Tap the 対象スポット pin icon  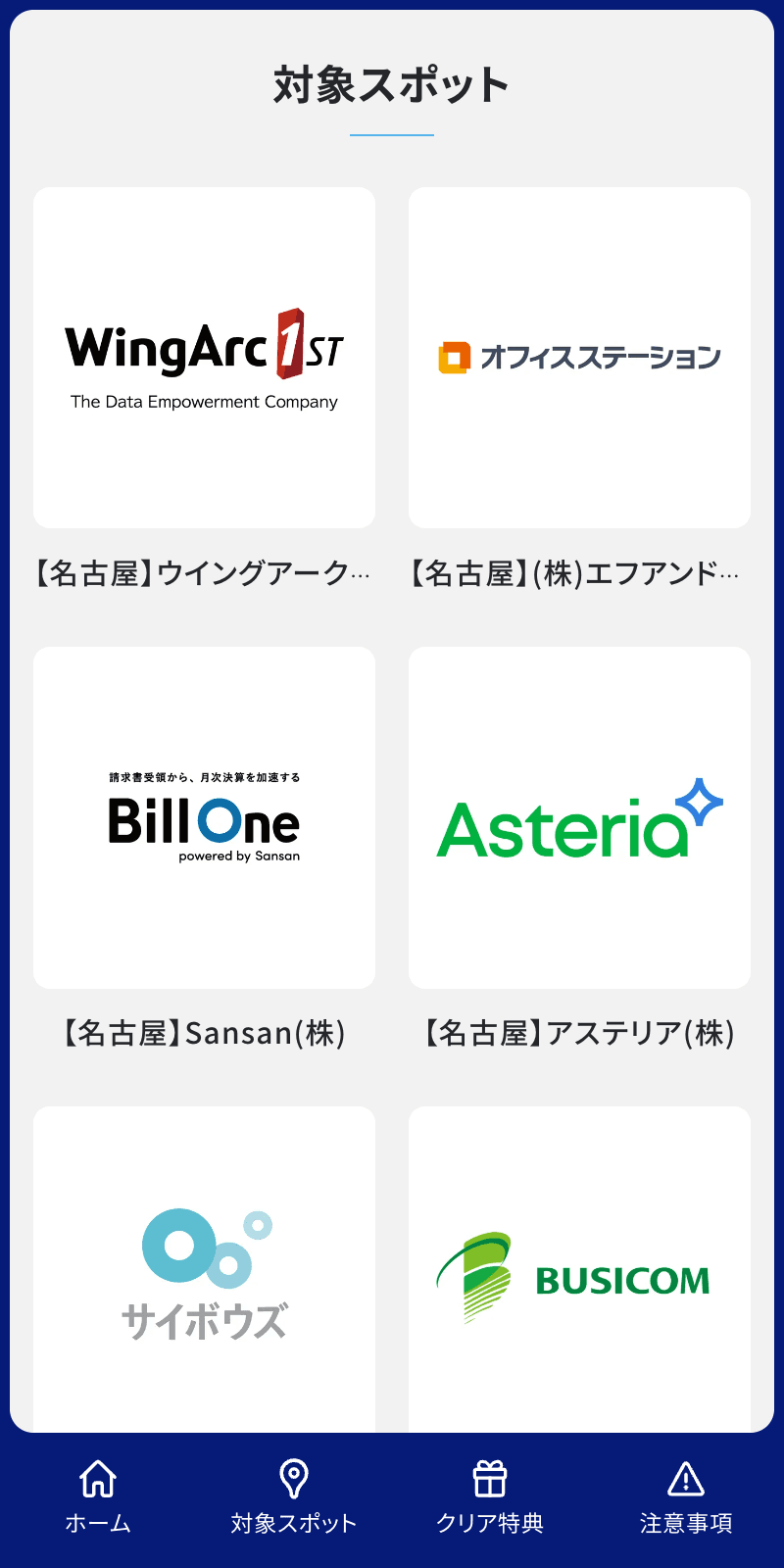pos(293,1479)
